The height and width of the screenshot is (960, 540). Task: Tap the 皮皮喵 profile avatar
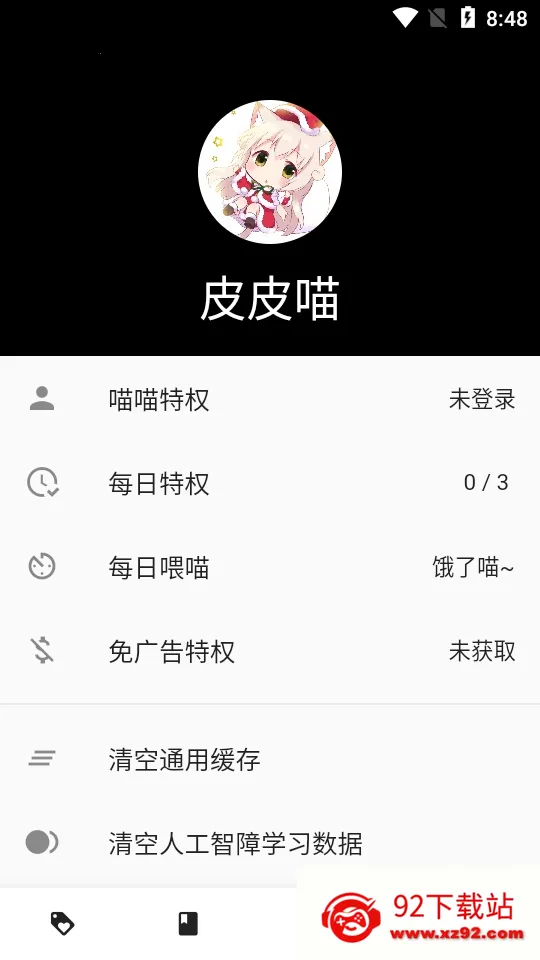point(270,172)
